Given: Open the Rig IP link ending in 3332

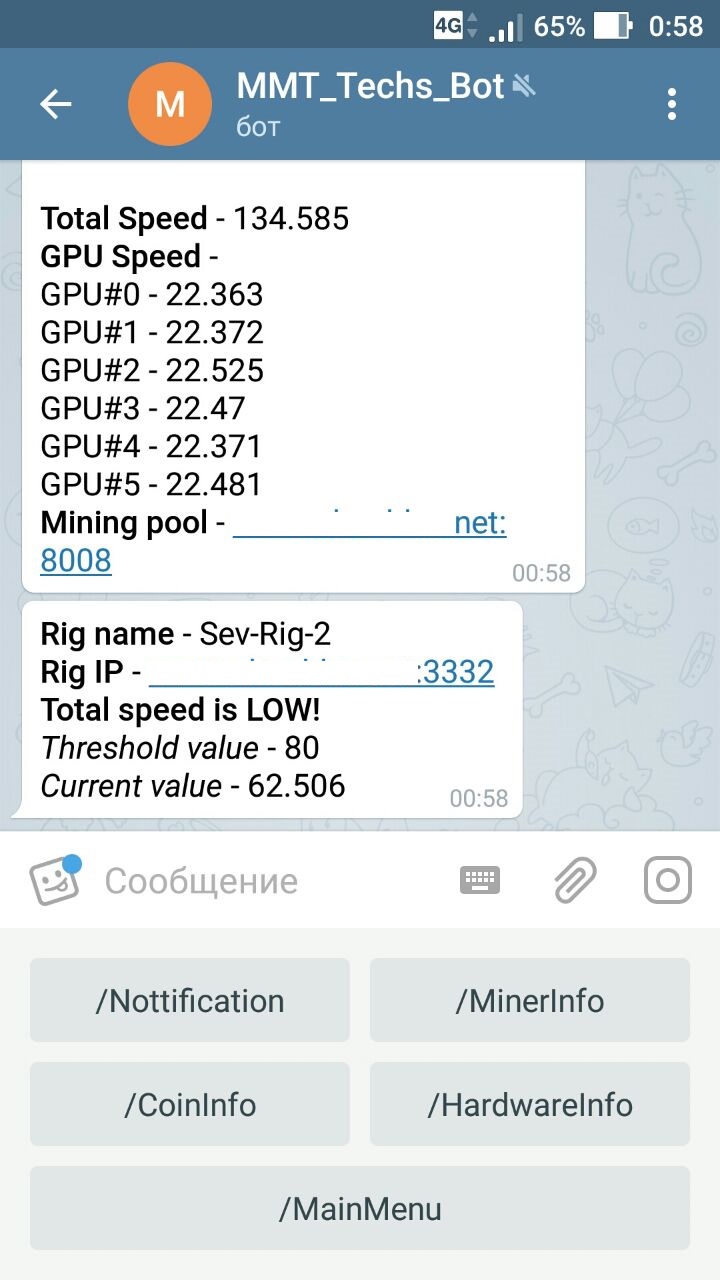Looking at the screenshot, I should 321,672.
